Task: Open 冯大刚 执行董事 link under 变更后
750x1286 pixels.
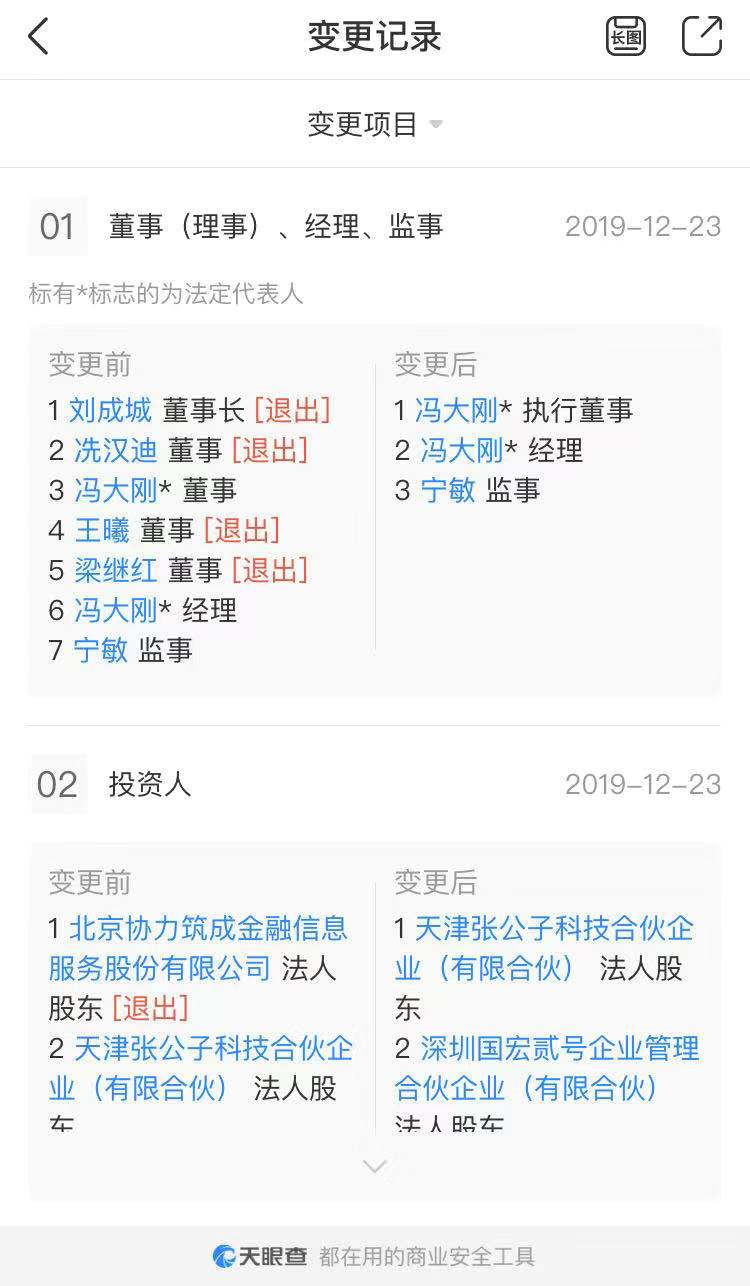Action: pyautogui.click(x=458, y=410)
